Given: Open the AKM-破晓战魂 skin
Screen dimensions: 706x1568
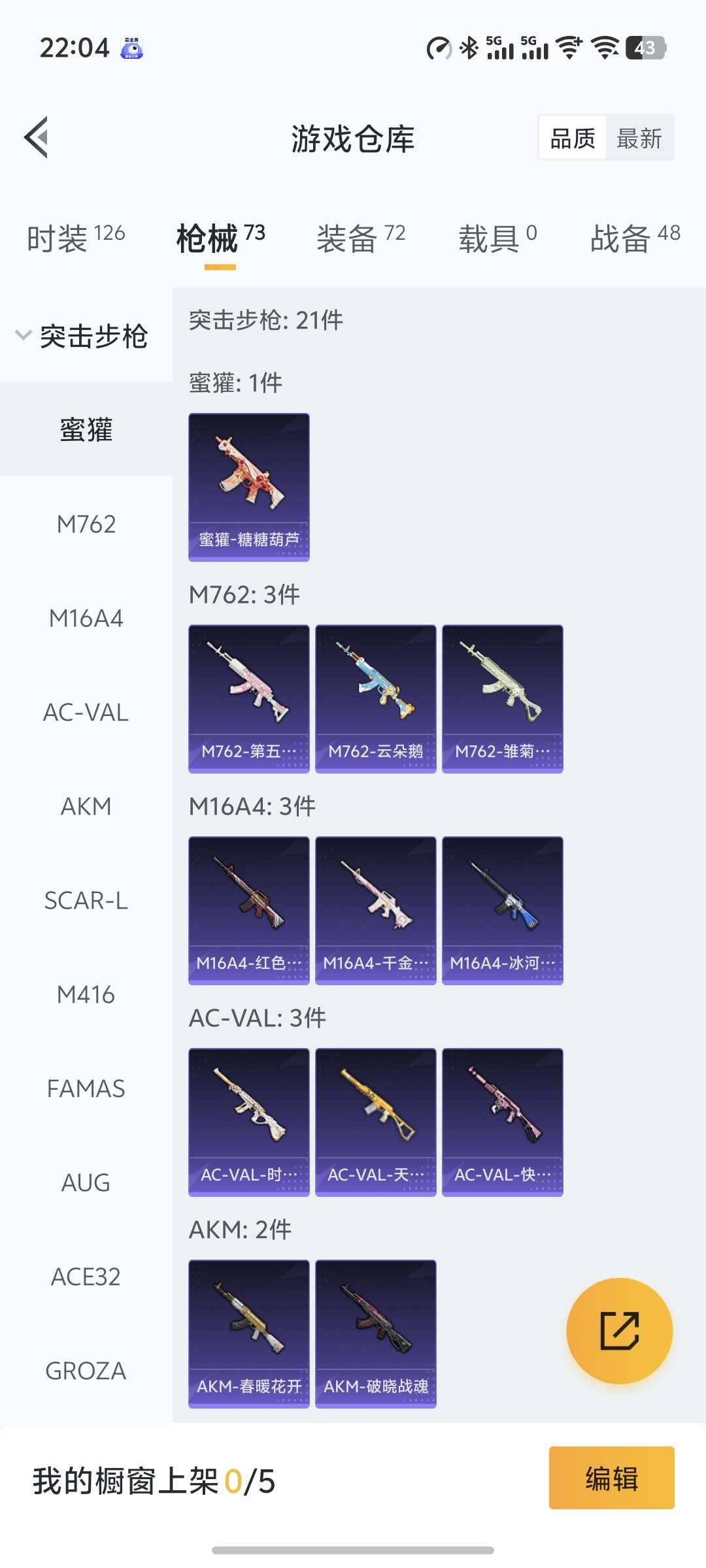Looking at the screenshot, I should click(376, 1334).
